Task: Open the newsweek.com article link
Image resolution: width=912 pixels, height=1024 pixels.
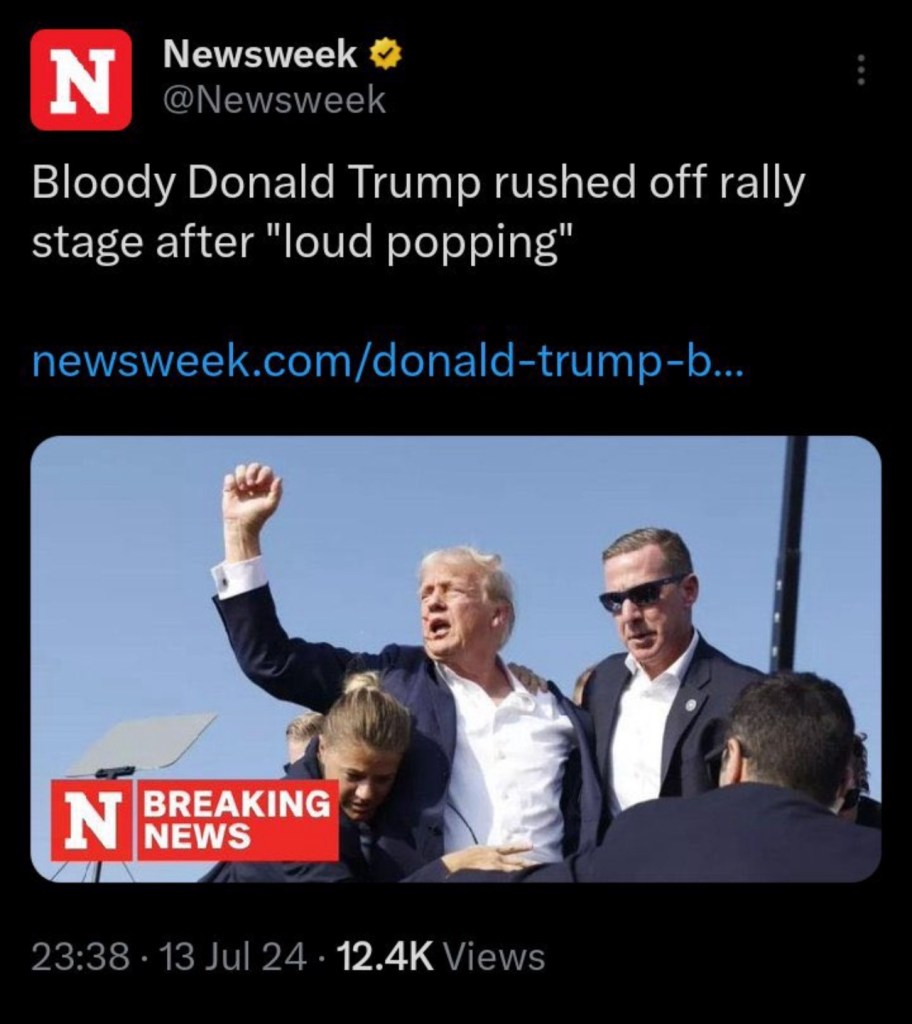Action: pos(387,360)
